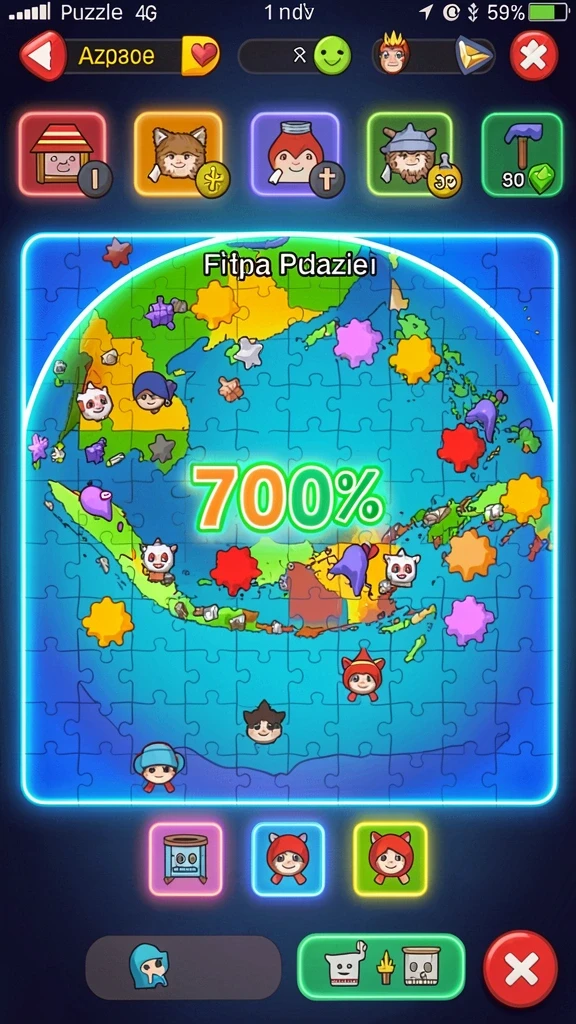
Task: Select the viking character booster tile
Action: 410,154
